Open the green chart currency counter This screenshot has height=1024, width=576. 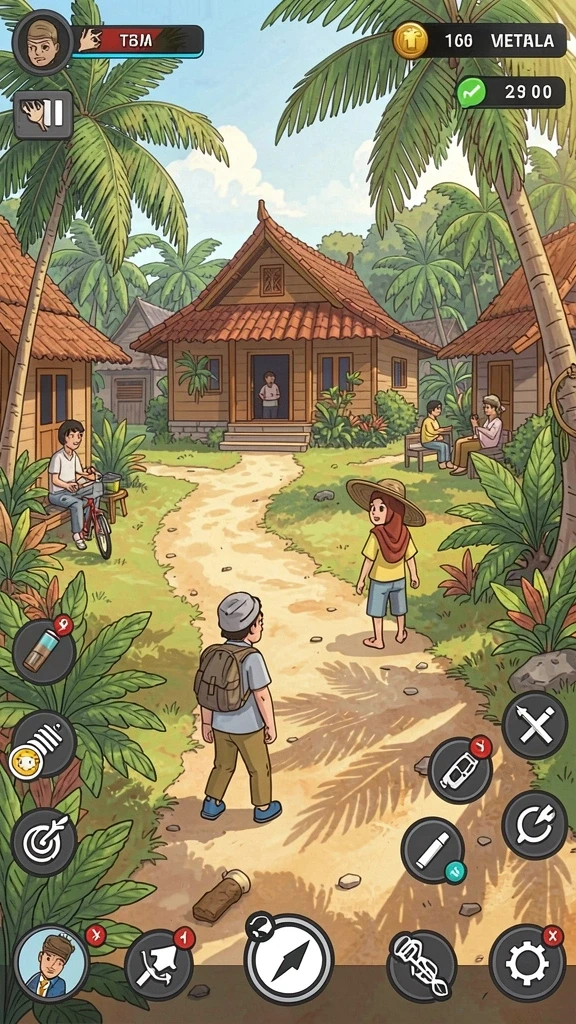[511, 92]
